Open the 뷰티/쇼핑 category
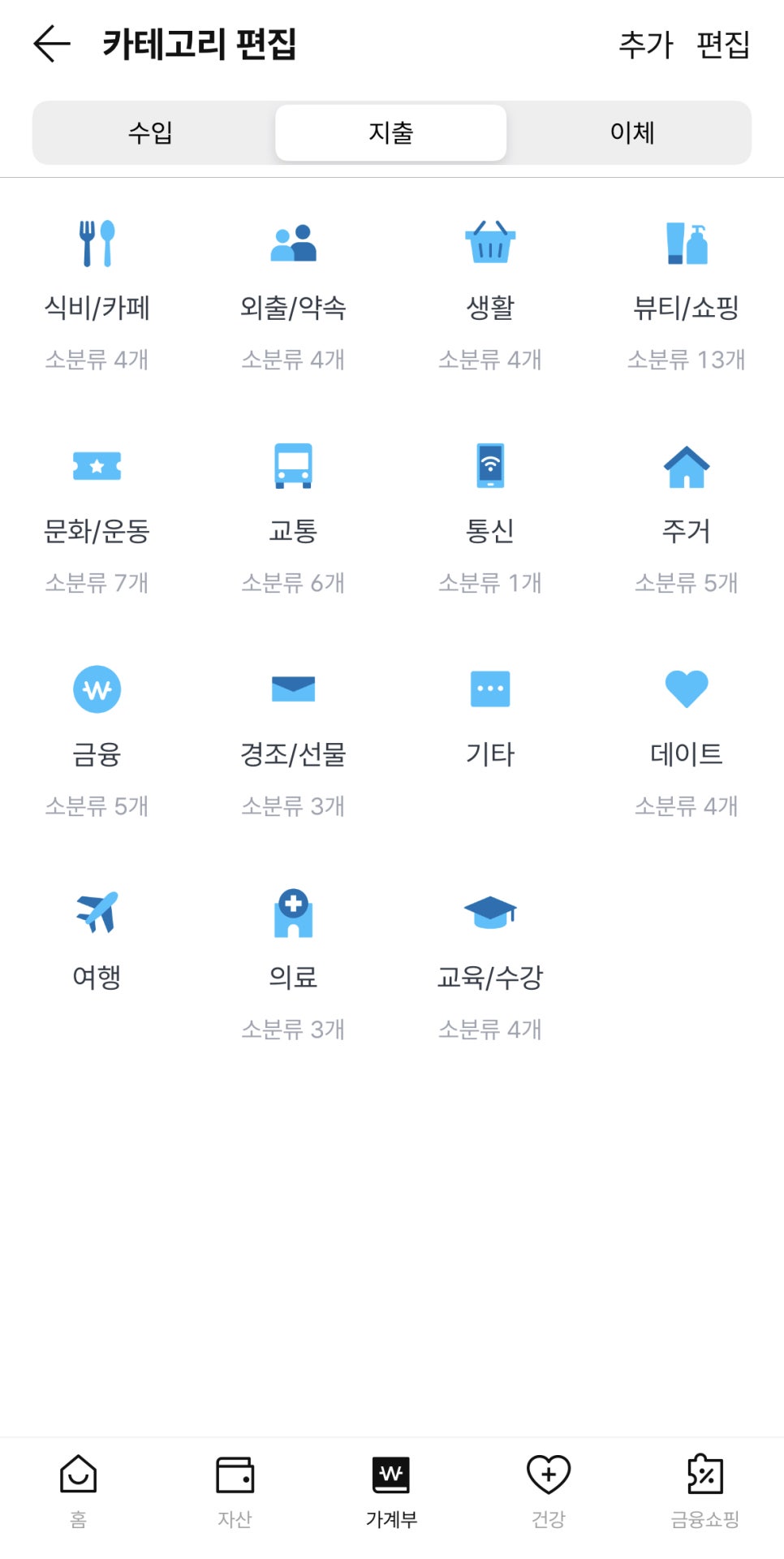This screenshot has width=784, height=1559. [x=687, y=296]
